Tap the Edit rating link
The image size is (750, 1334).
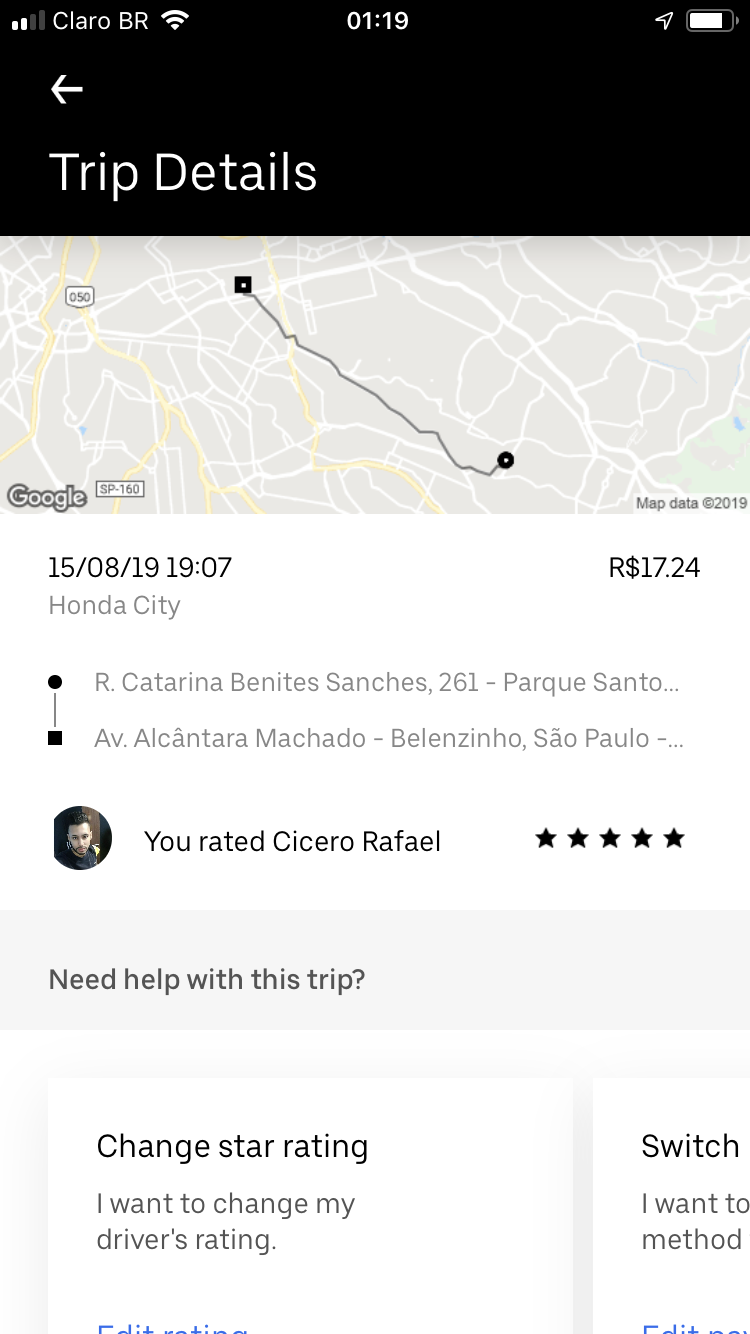(172, 1326)
